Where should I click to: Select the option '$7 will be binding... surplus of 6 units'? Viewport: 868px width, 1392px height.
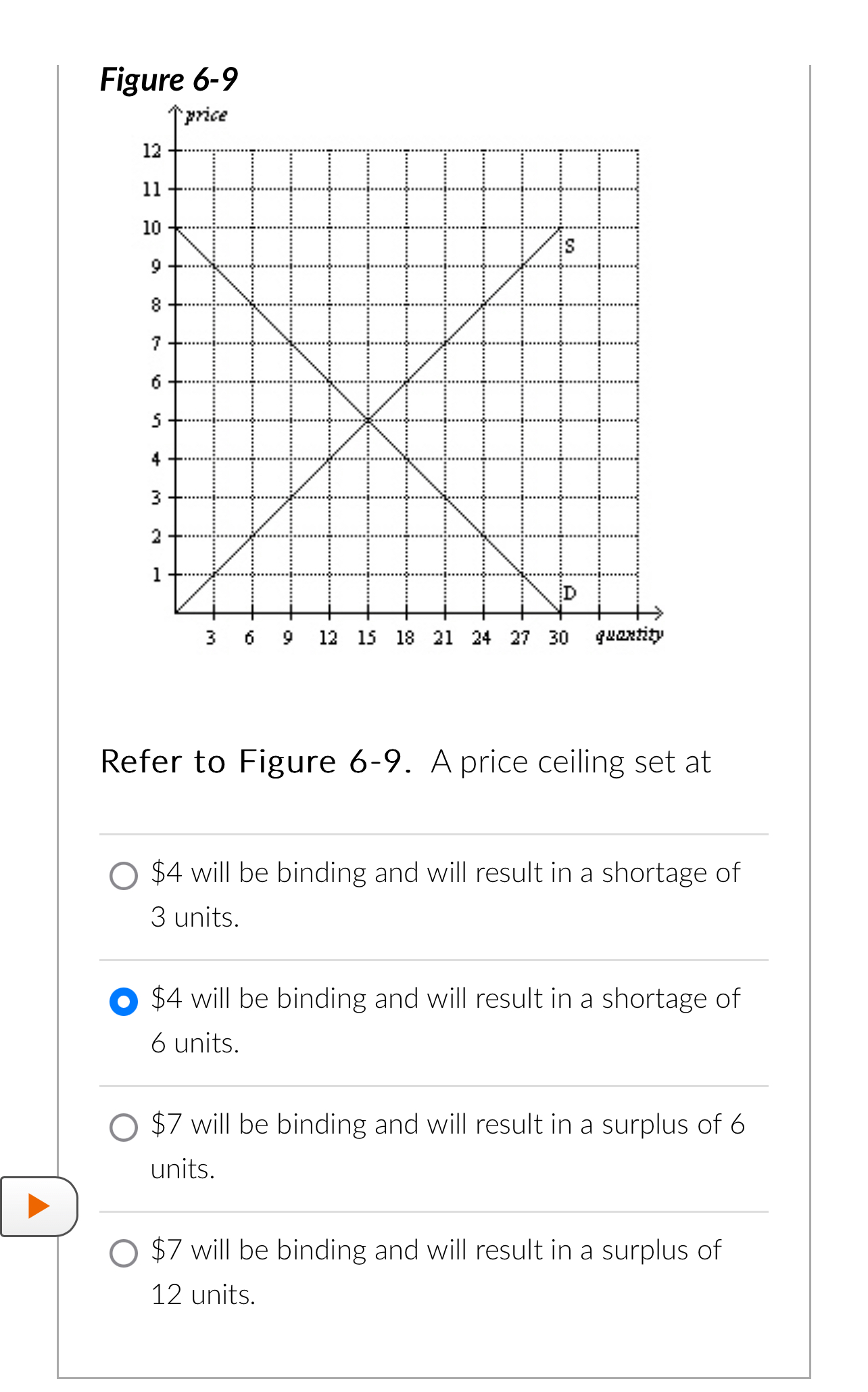click(x=123, y=1128)
